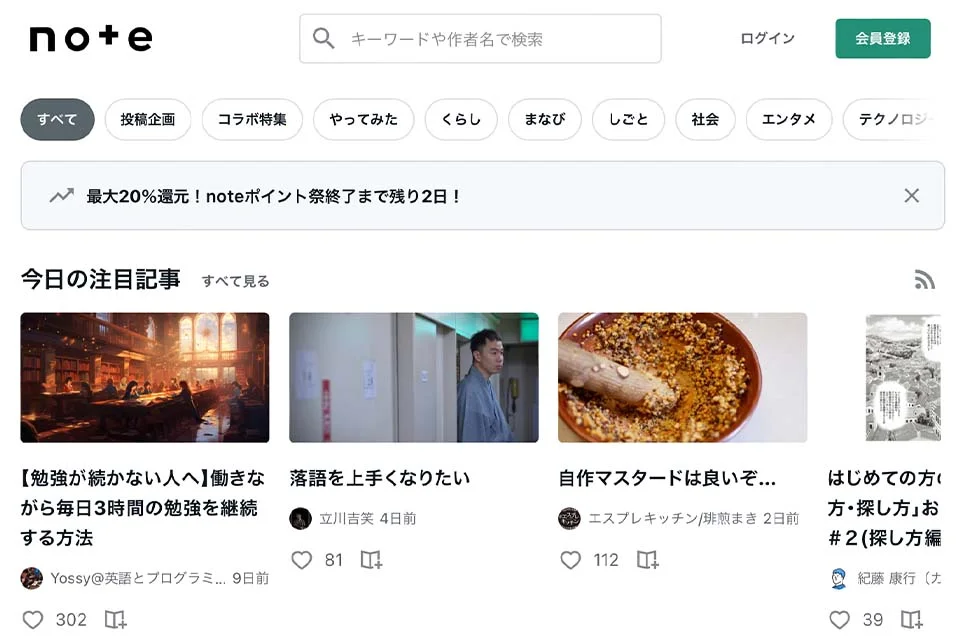Open the 会員登録 sign-up button
Viewport: 960px width, 640px height.
pyautogui.click(x=882, y=39)
